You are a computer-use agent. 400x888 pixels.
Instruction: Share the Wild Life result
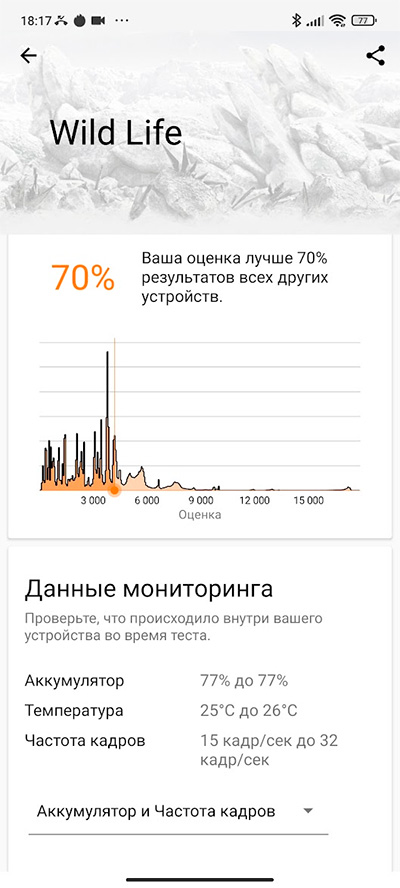[376, 56]
